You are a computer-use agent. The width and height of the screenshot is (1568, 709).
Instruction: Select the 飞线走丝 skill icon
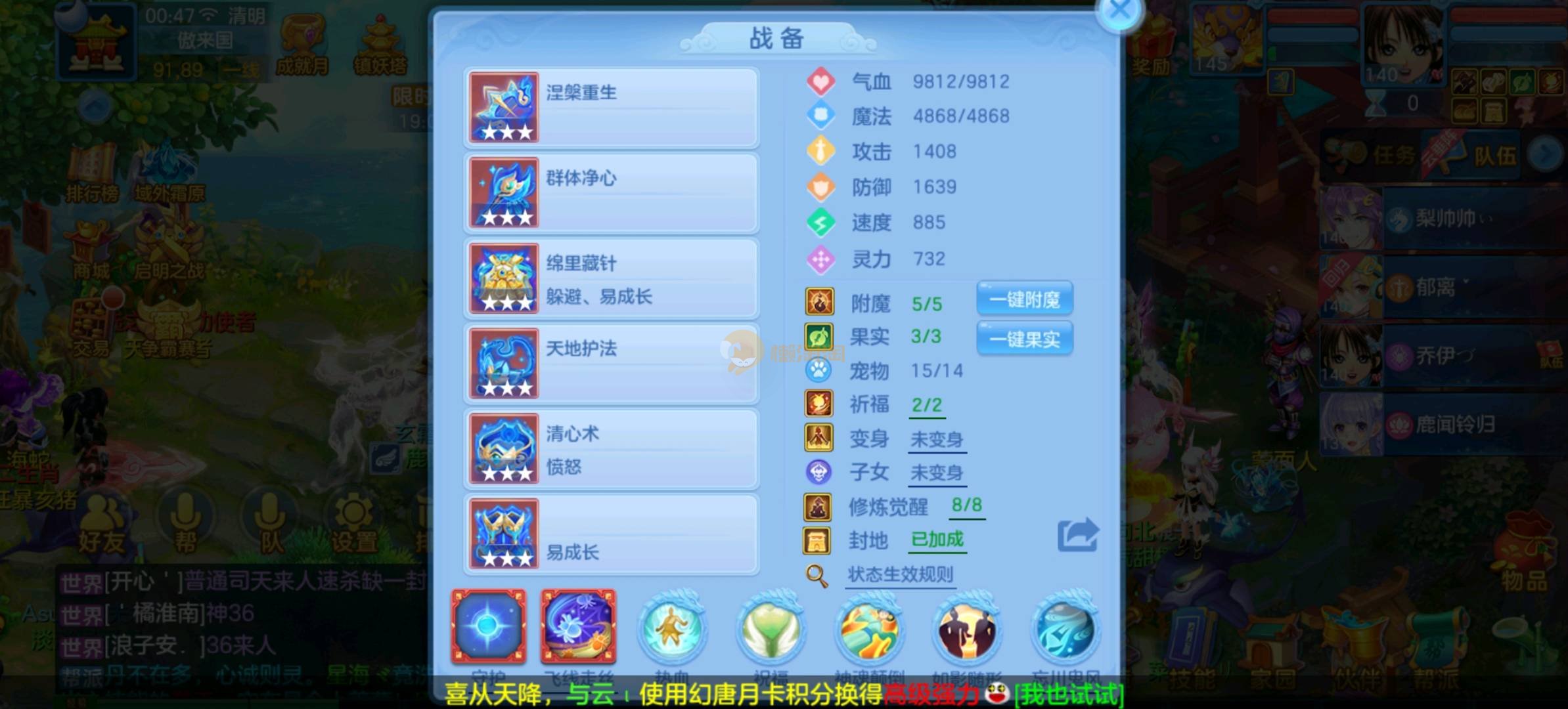coord(578,626)
